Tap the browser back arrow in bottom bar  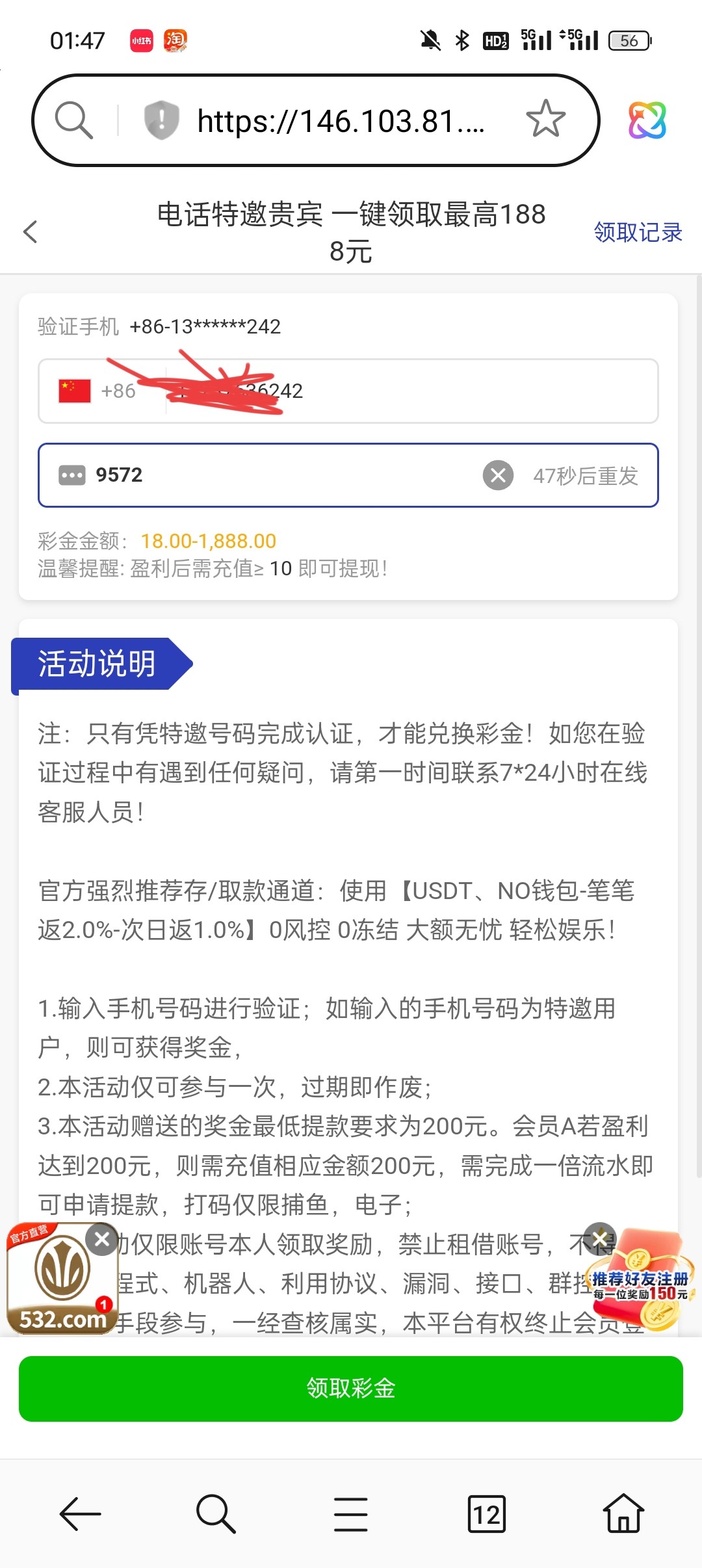pos(80,1514)
